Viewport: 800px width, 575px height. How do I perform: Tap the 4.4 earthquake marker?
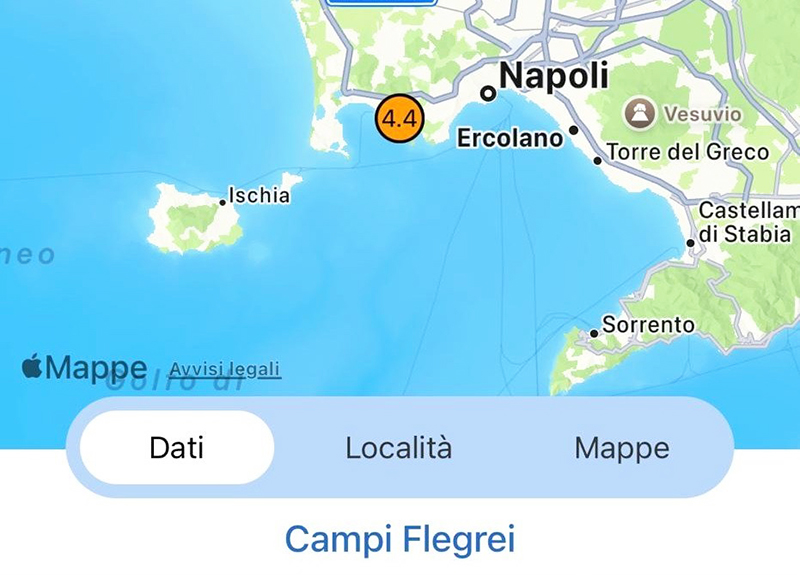click(x=399, y=119)
